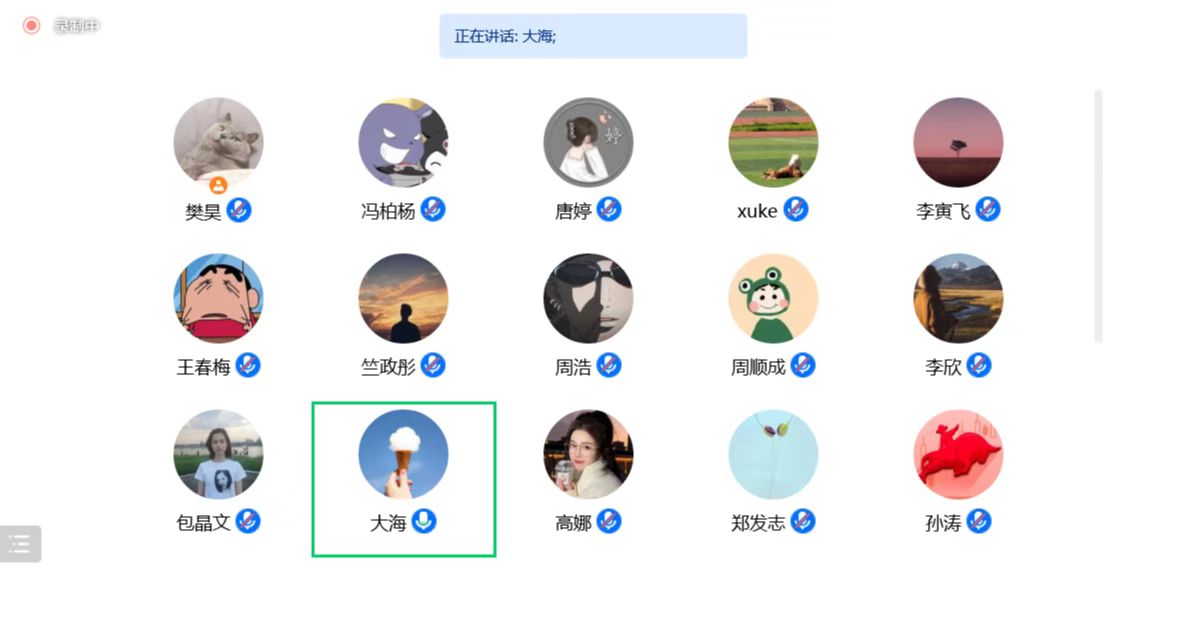The height and width of the screenshot is (642, 1180).
Task: Select 李欣's participant tile
Action: (x=958, y=298)
